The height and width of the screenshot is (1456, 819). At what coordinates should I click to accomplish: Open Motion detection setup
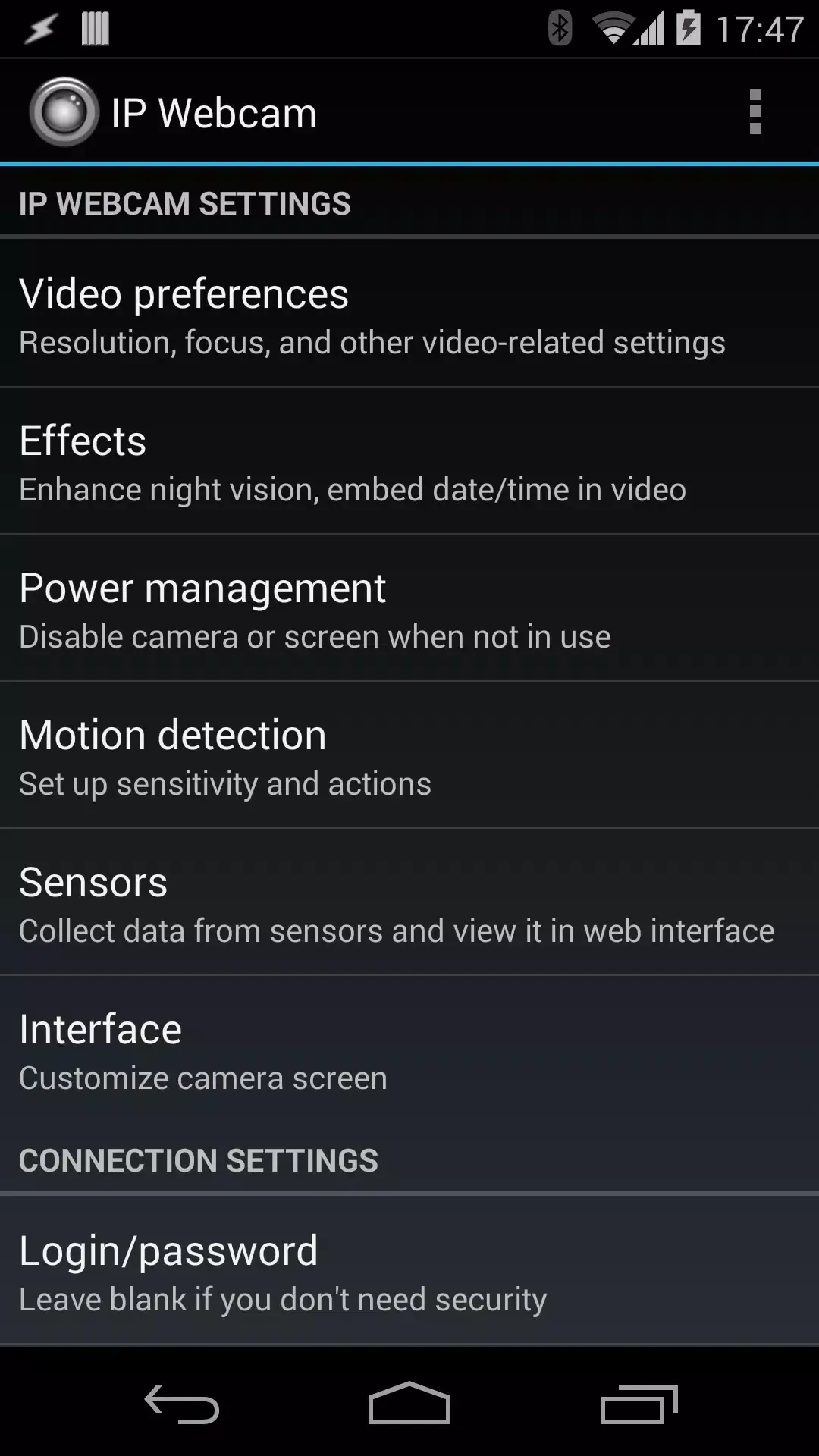point(409,756)
